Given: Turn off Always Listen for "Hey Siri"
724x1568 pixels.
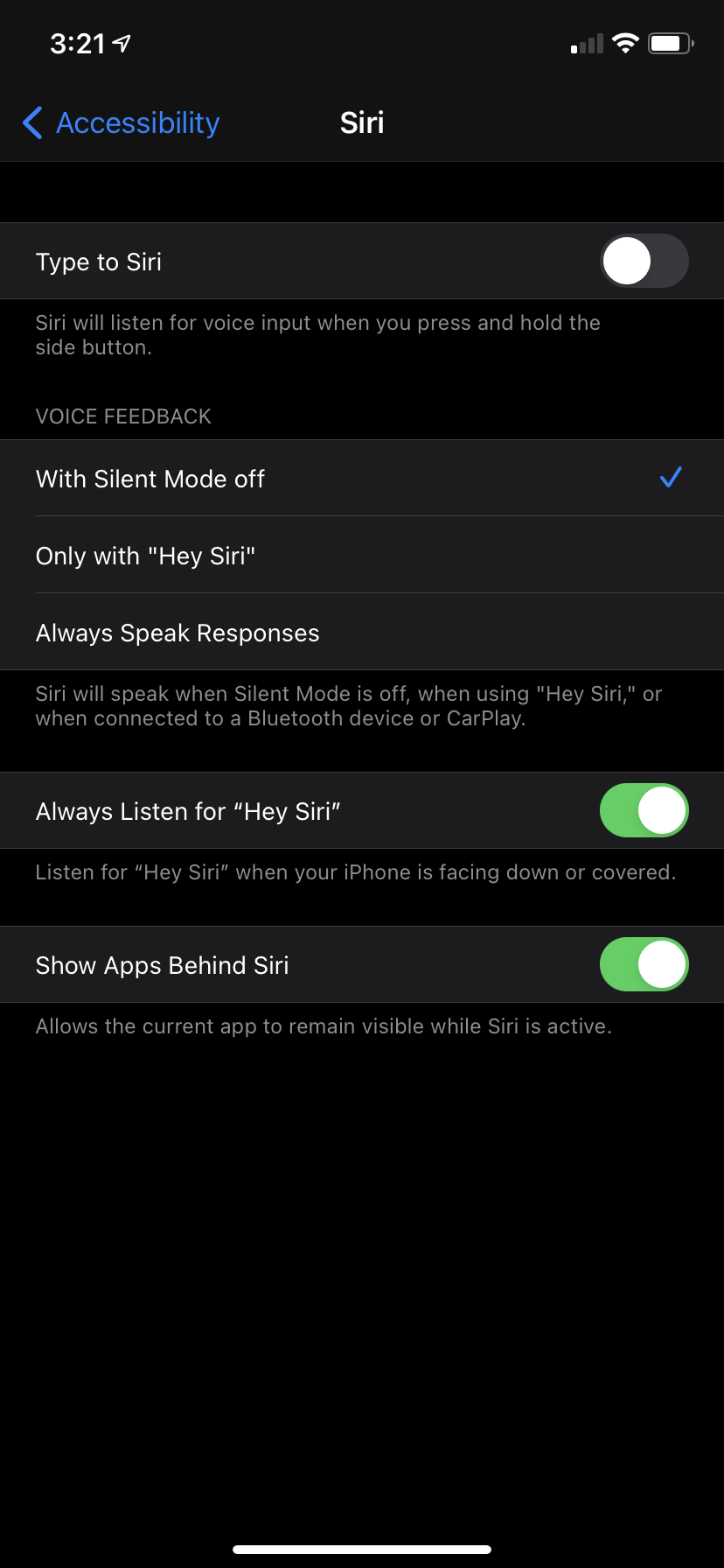Looking at the screenshot, I should tap(644, 810).
